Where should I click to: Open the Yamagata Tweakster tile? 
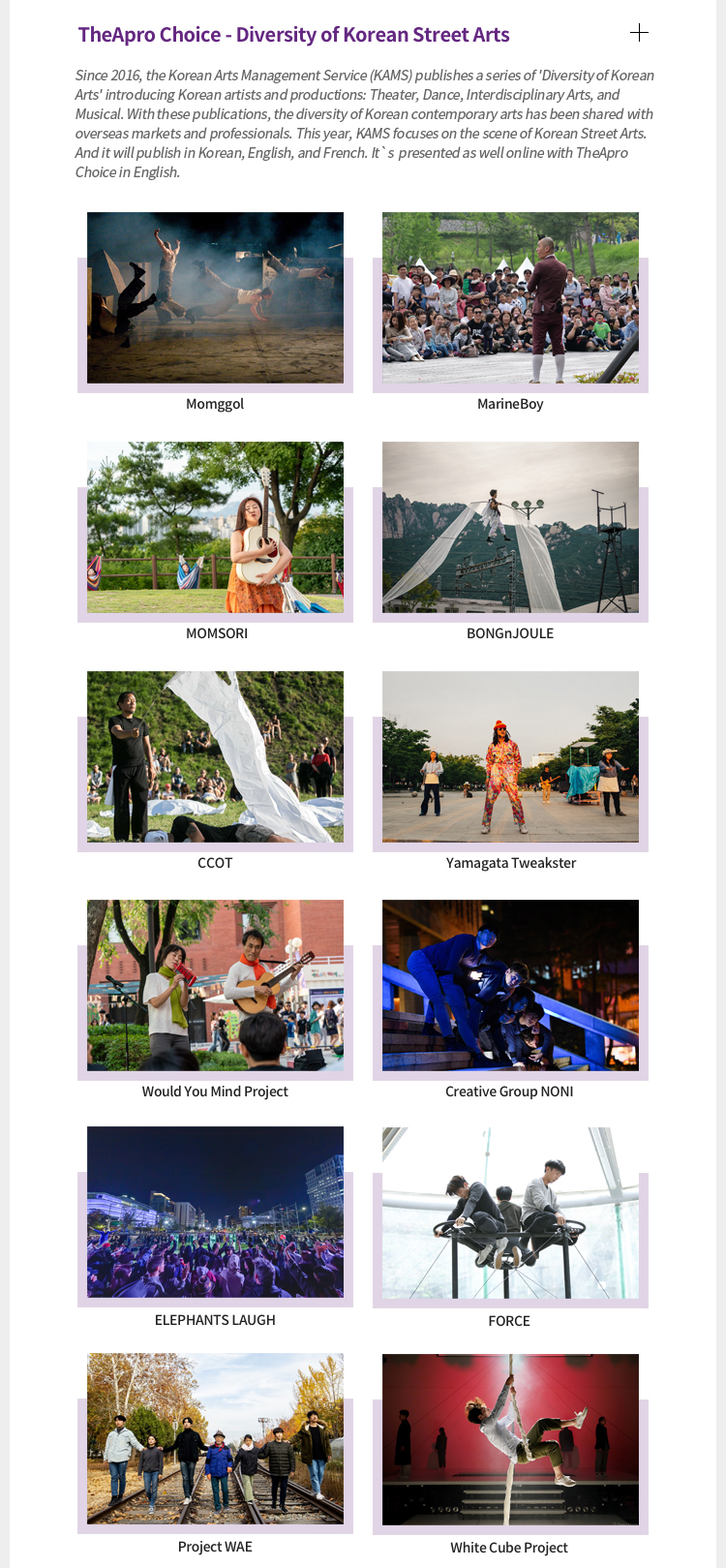click(x=510, y=757)
